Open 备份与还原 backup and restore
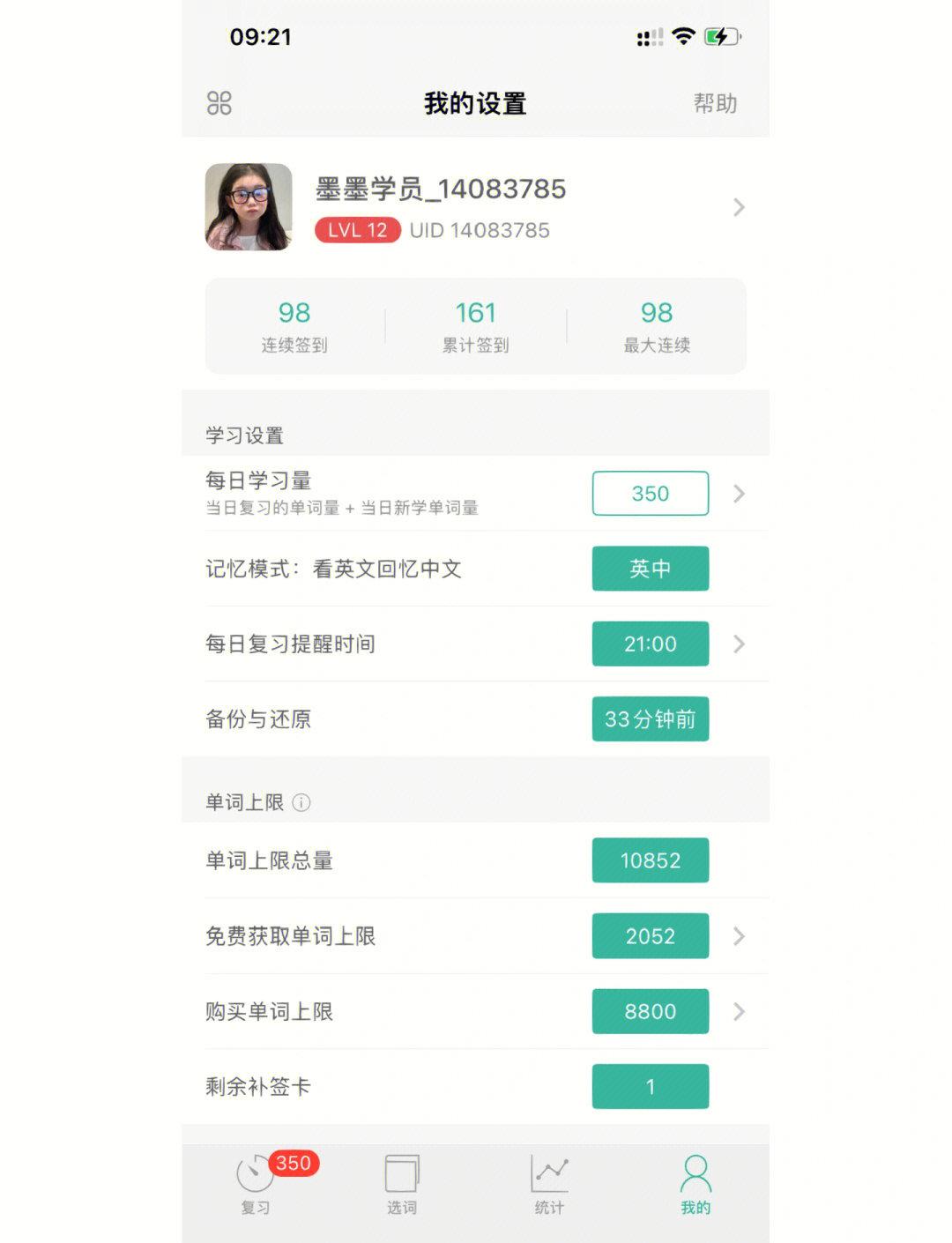The height and width of the screenshot is (1243, 952). click(x=650, y=719)
